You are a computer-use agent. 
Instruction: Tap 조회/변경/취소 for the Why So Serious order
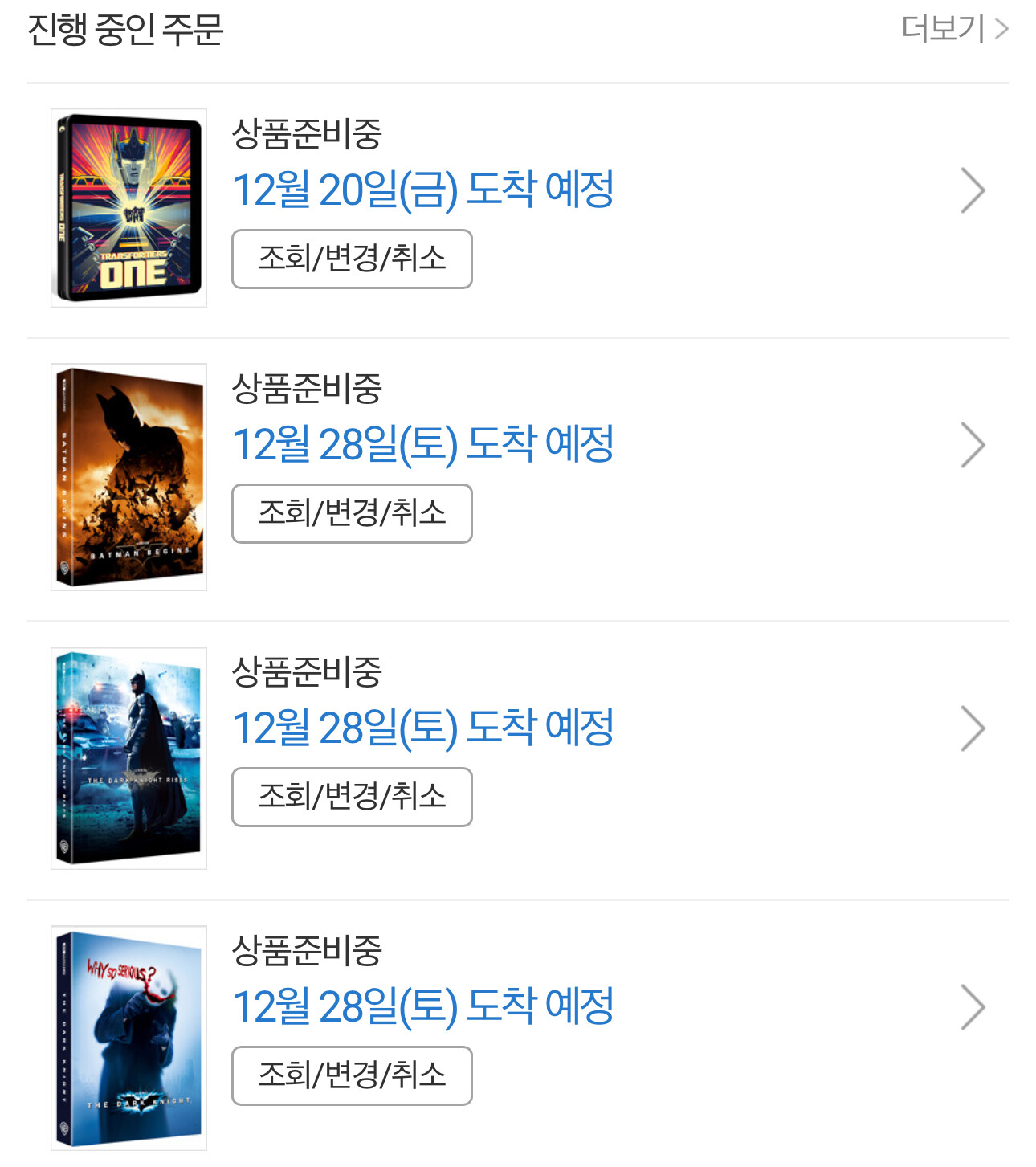(x=352, y=1075)
